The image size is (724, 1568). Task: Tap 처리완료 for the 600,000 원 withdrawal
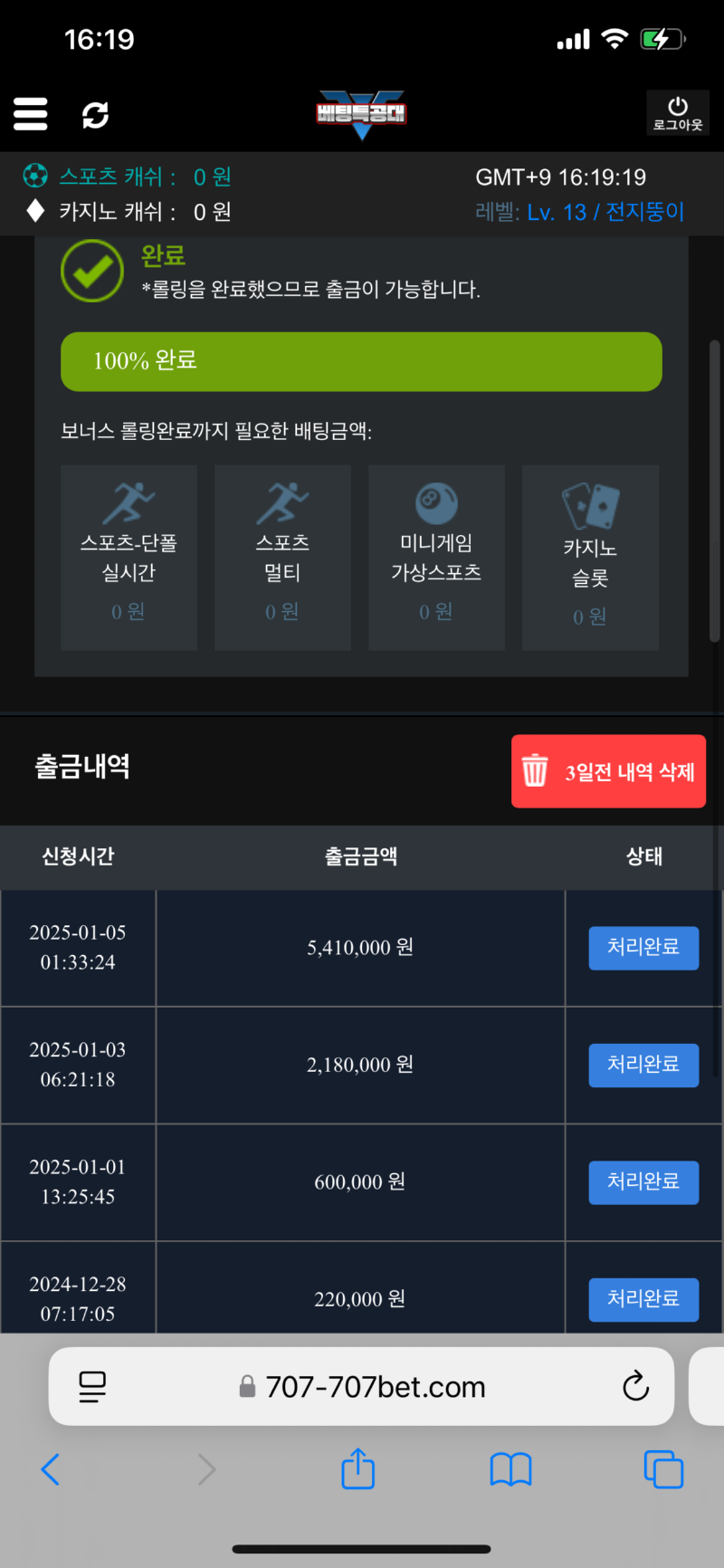coord(643,1182)
